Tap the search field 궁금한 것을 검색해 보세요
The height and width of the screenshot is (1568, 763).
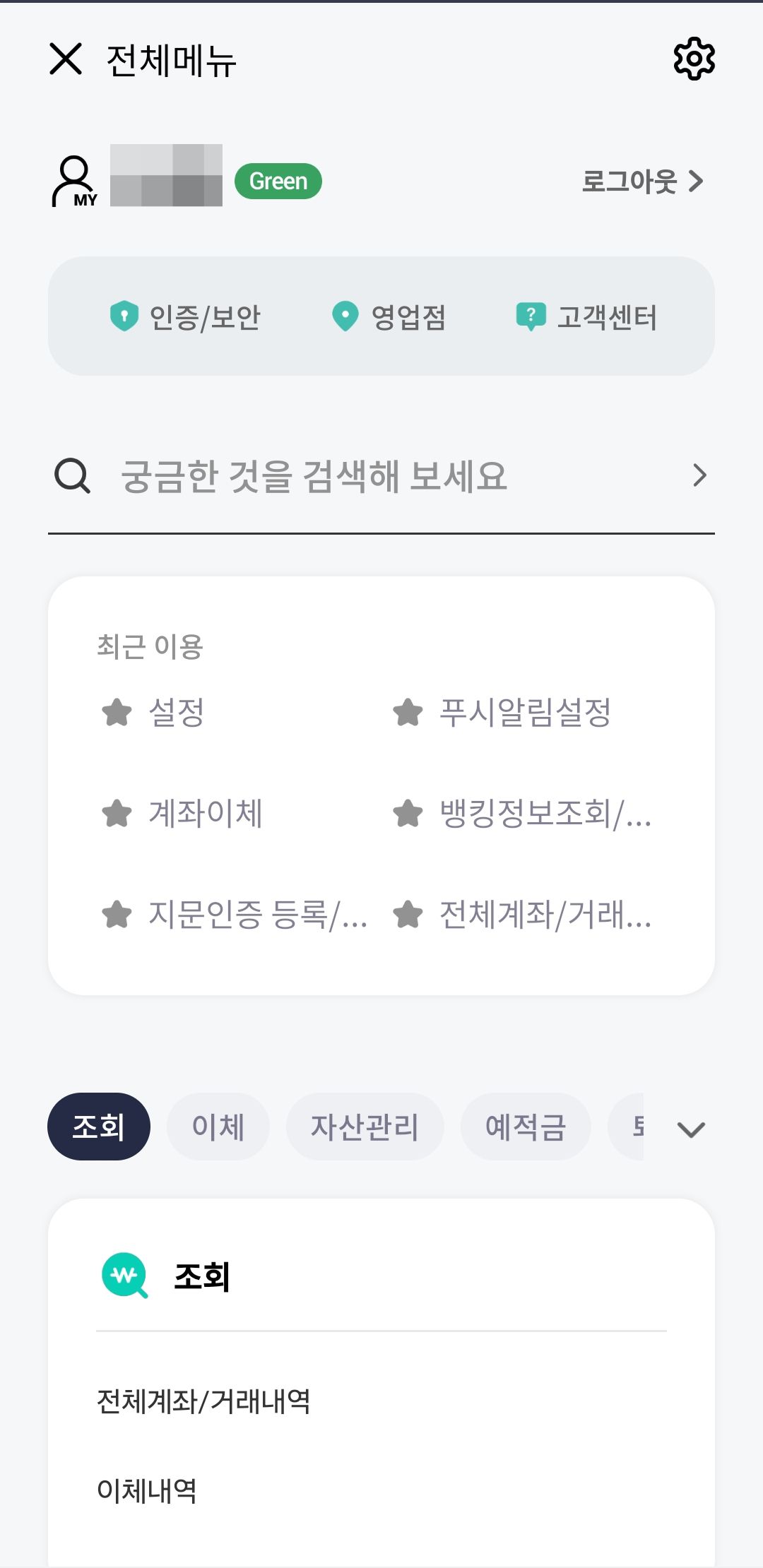381,476
